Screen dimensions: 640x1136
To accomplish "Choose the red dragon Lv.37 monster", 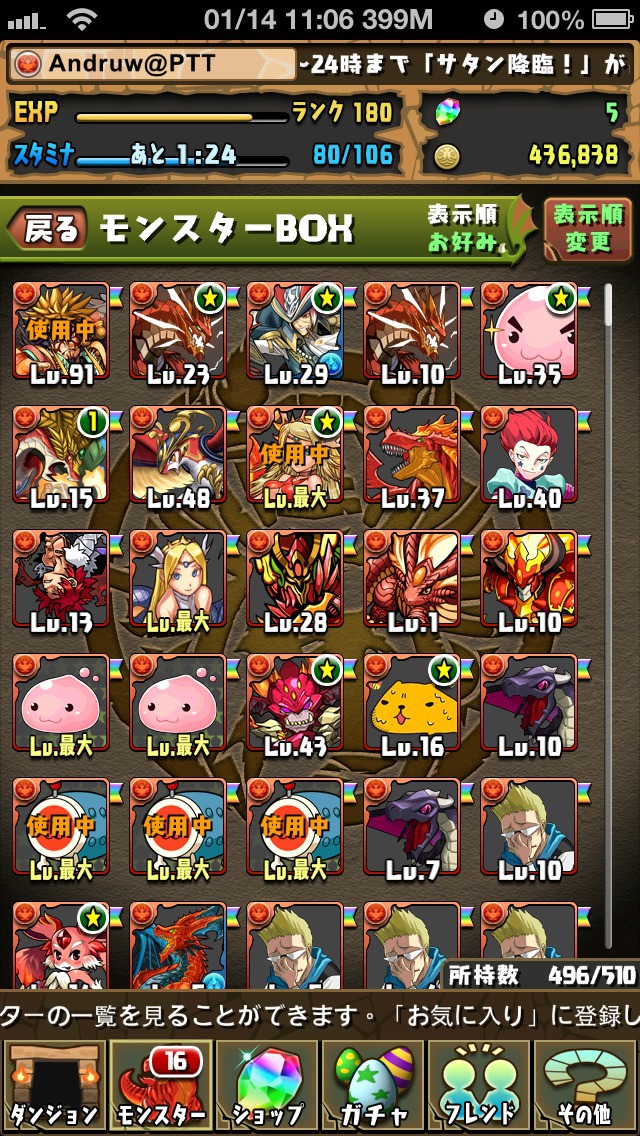I will click(x=412, y=456).
